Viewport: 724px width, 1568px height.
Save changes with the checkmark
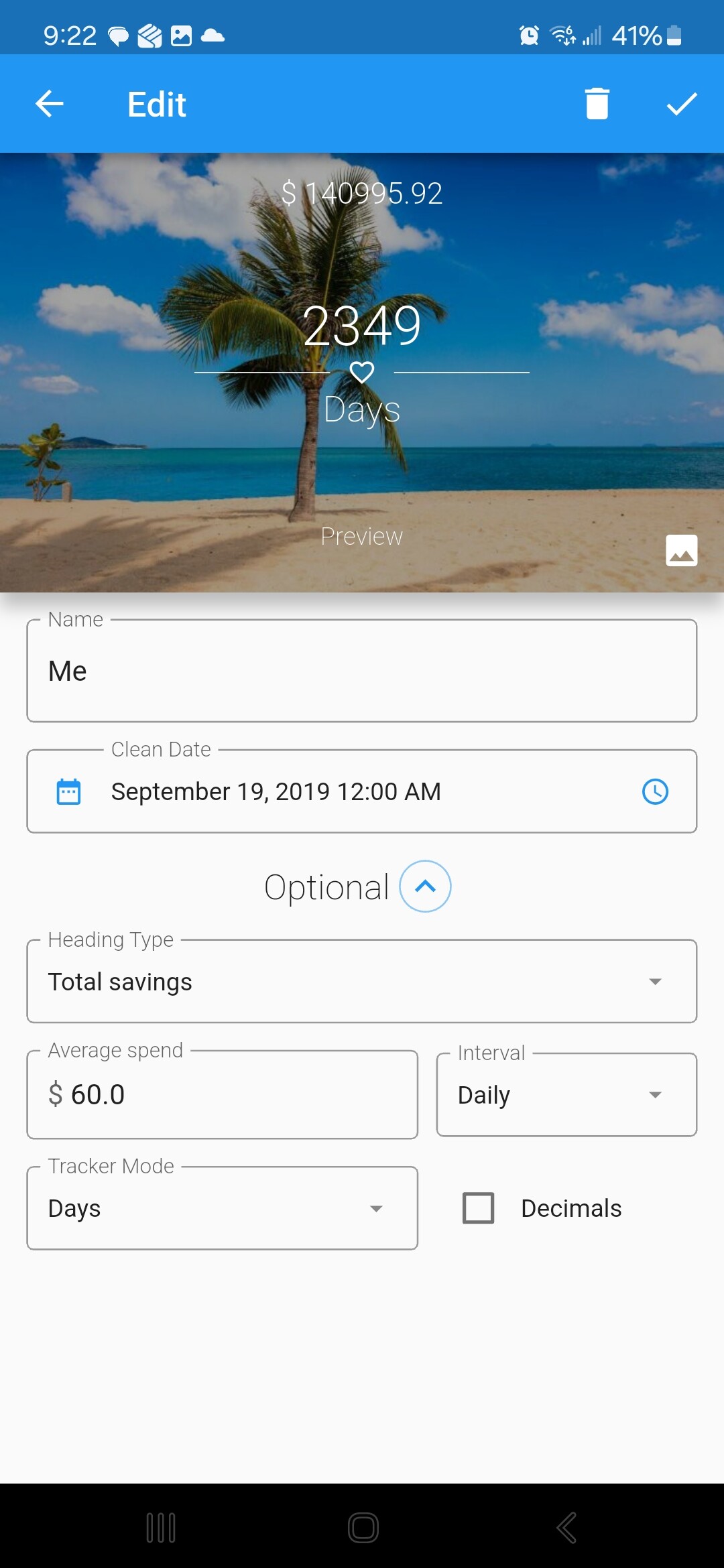pos(682,104)
